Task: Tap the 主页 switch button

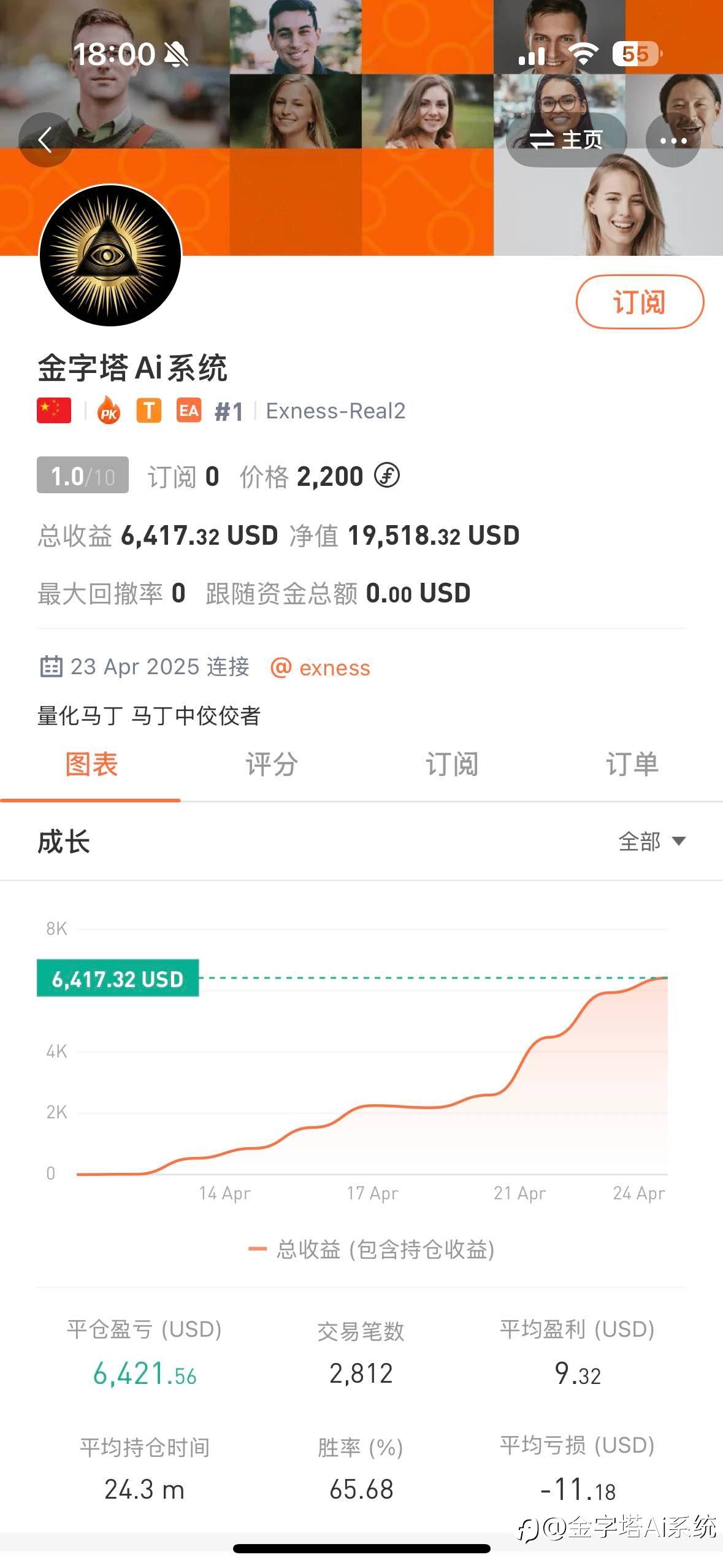Action: click(x=567, y=140)
